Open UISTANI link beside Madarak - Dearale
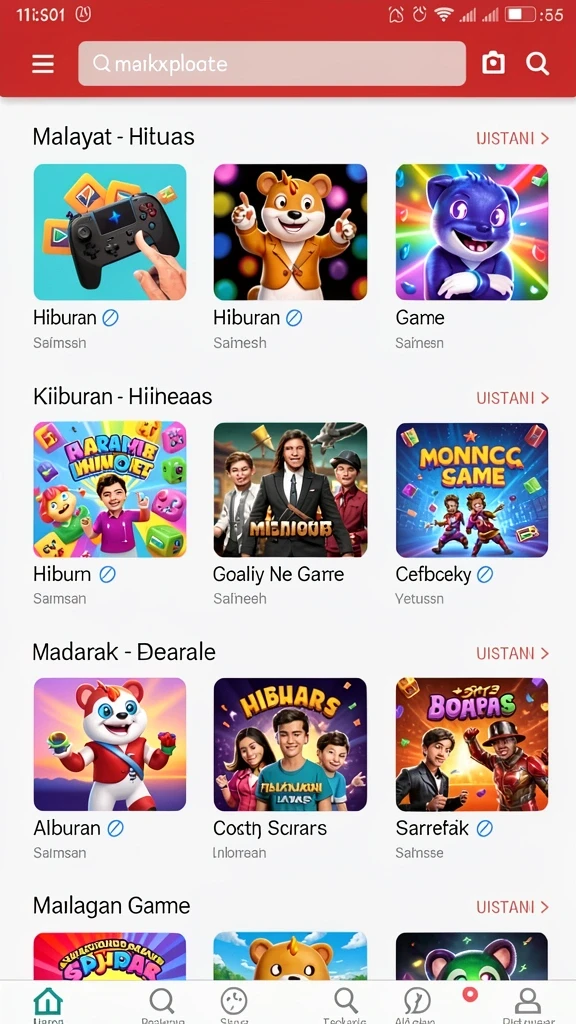The height and width of the screenshot is (1024, 576). click(513, 653)
